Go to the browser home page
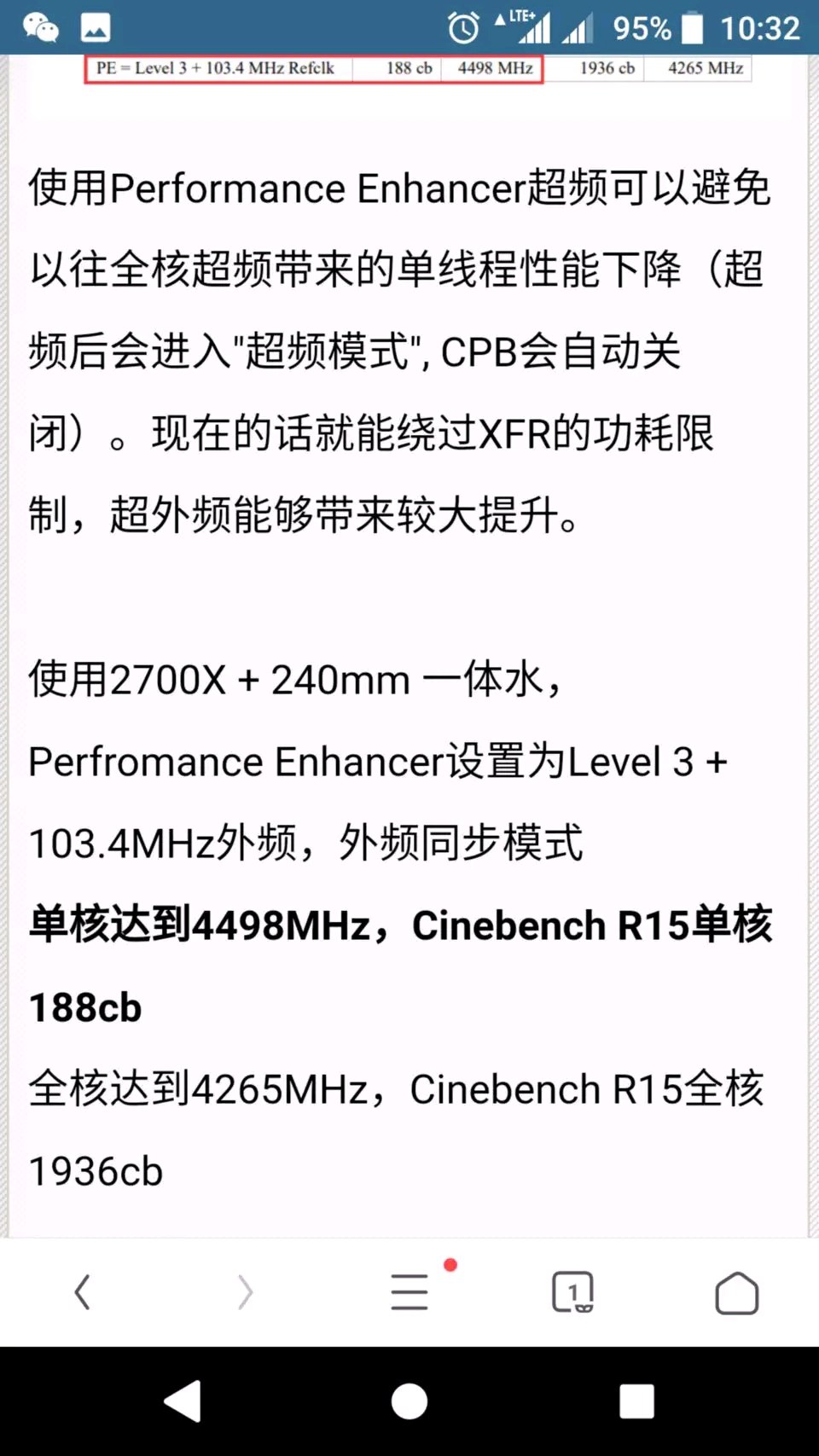Viewport: 819px width, 1456px height. 736,1293
